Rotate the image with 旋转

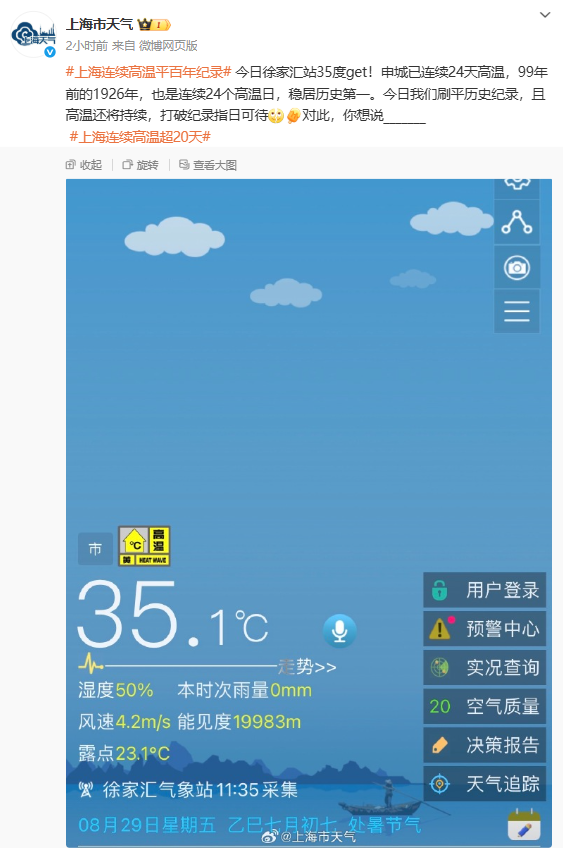pyautogui.click(x=141, y=165)
